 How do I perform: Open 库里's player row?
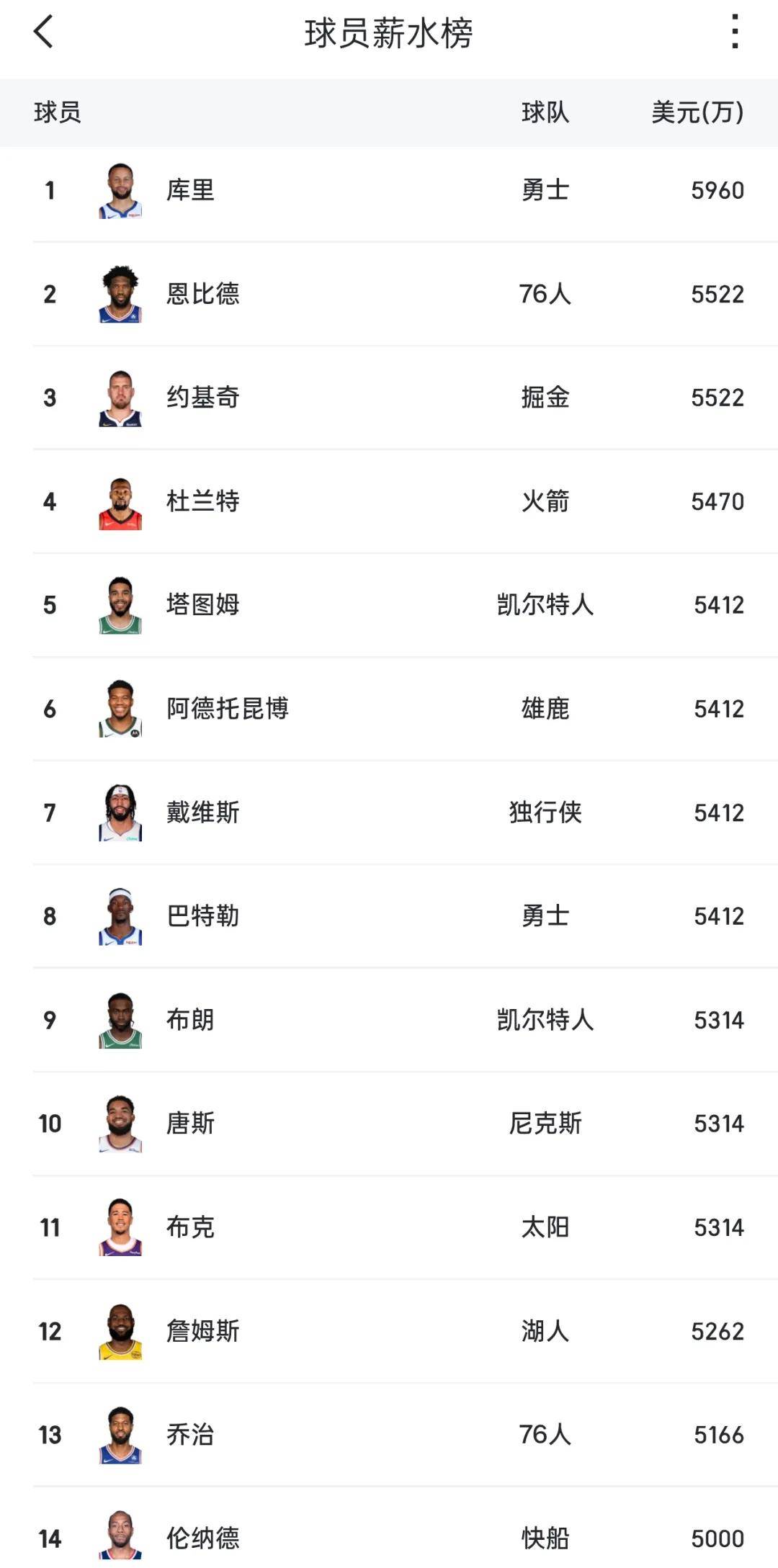tap(190, 191)
